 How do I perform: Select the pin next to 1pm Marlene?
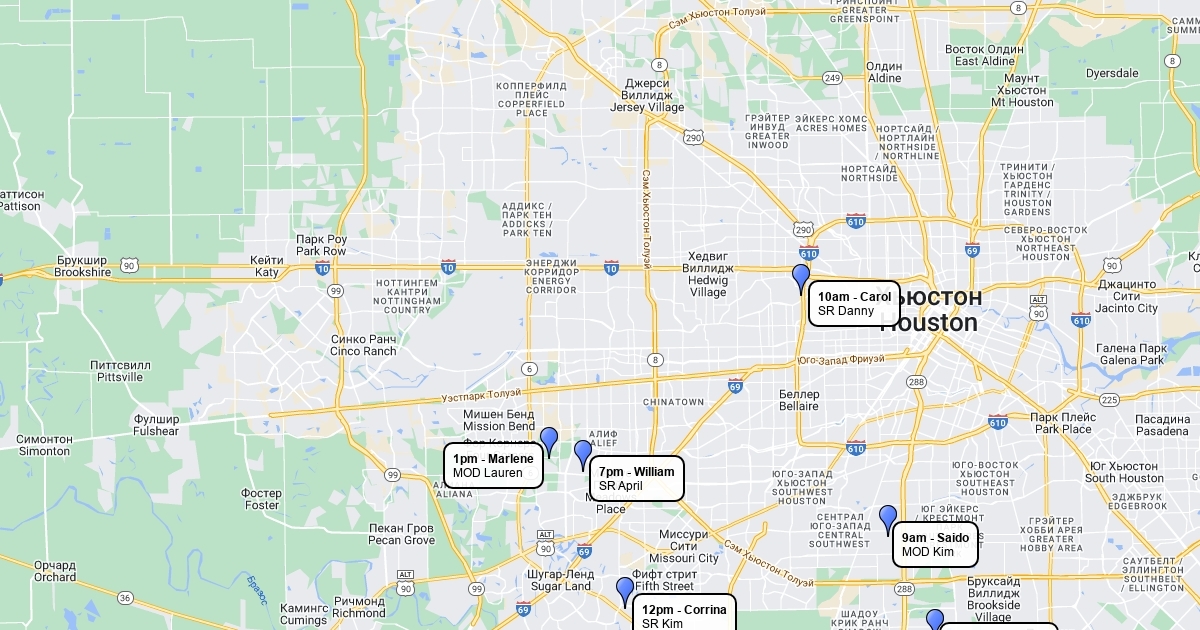tap(548, 439)
